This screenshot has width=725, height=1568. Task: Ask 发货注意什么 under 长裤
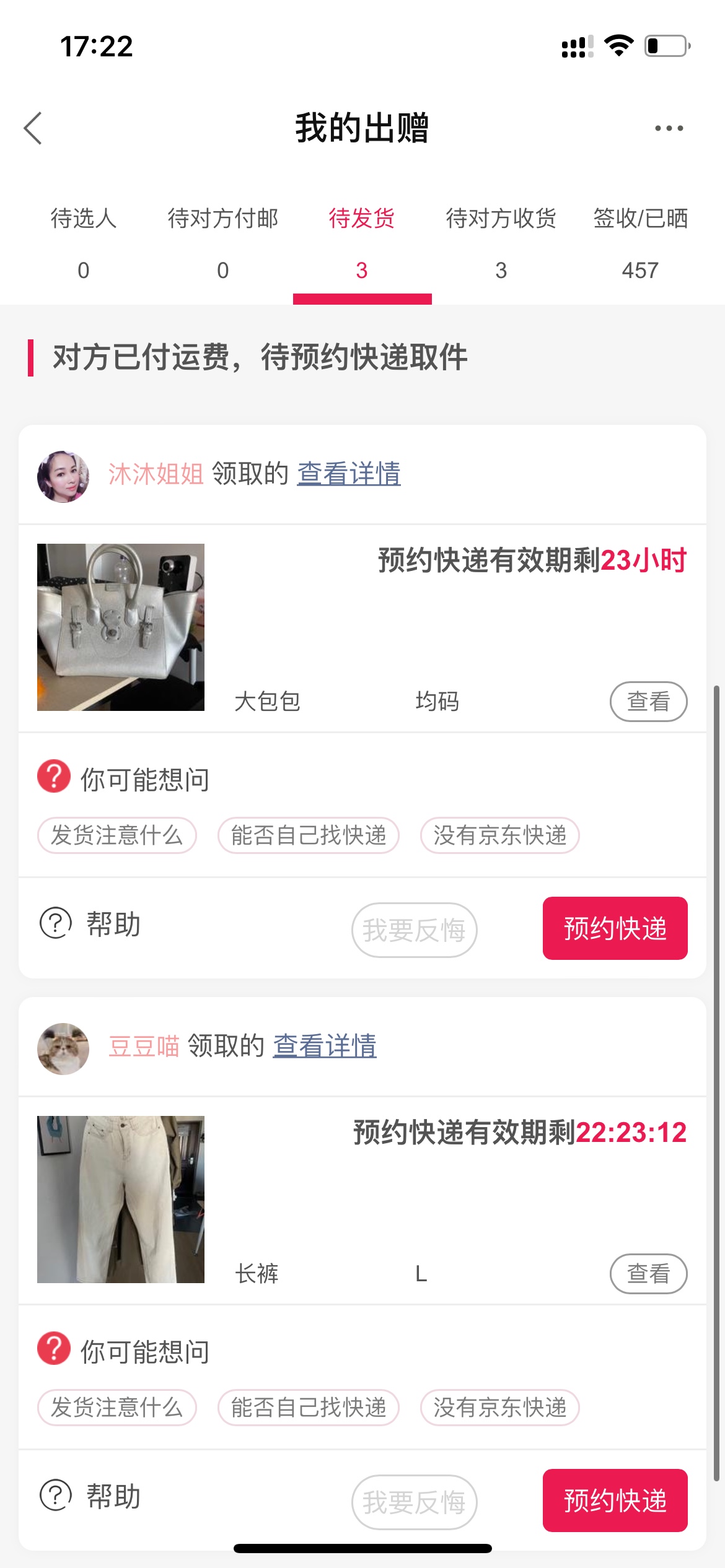(117, 1408)
